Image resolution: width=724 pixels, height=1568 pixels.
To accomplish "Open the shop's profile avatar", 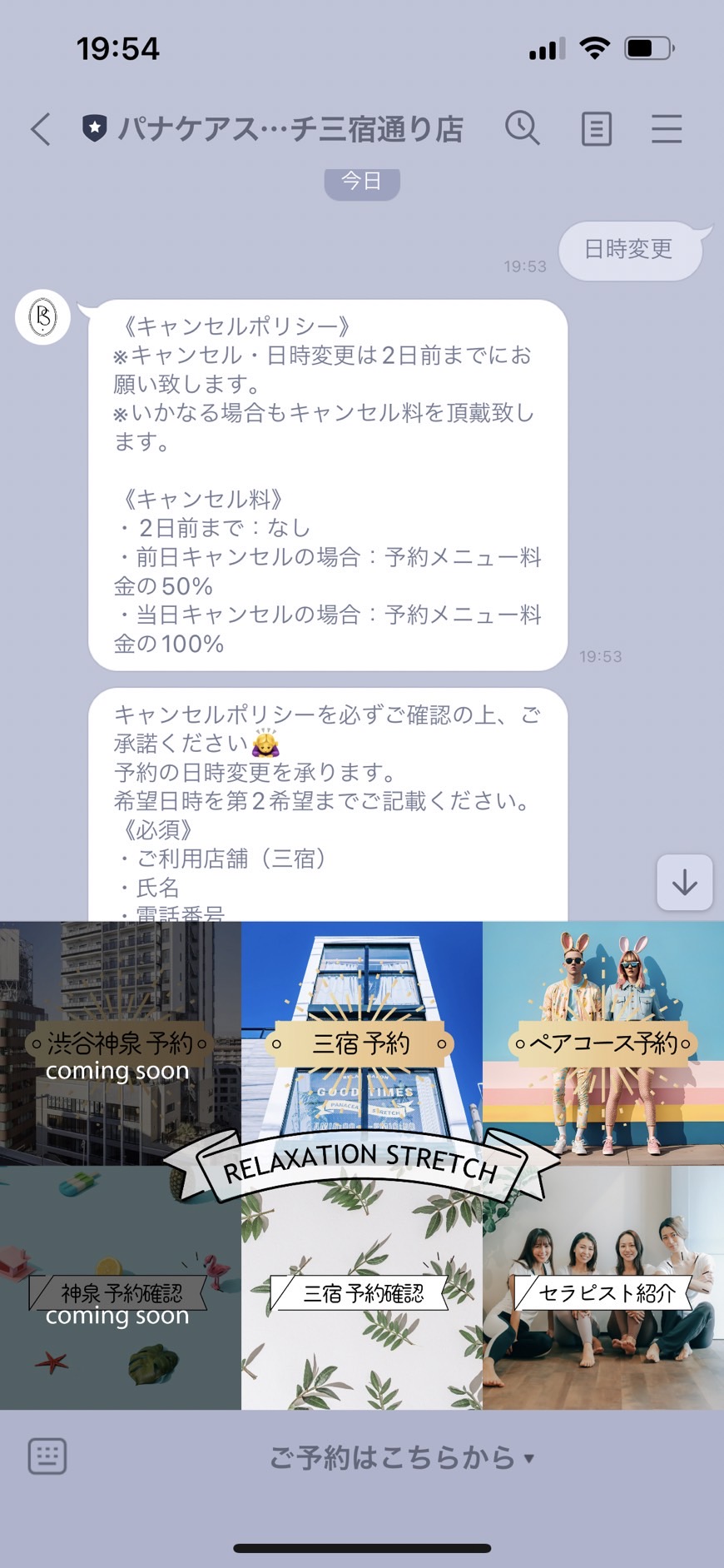I will 43,317.
